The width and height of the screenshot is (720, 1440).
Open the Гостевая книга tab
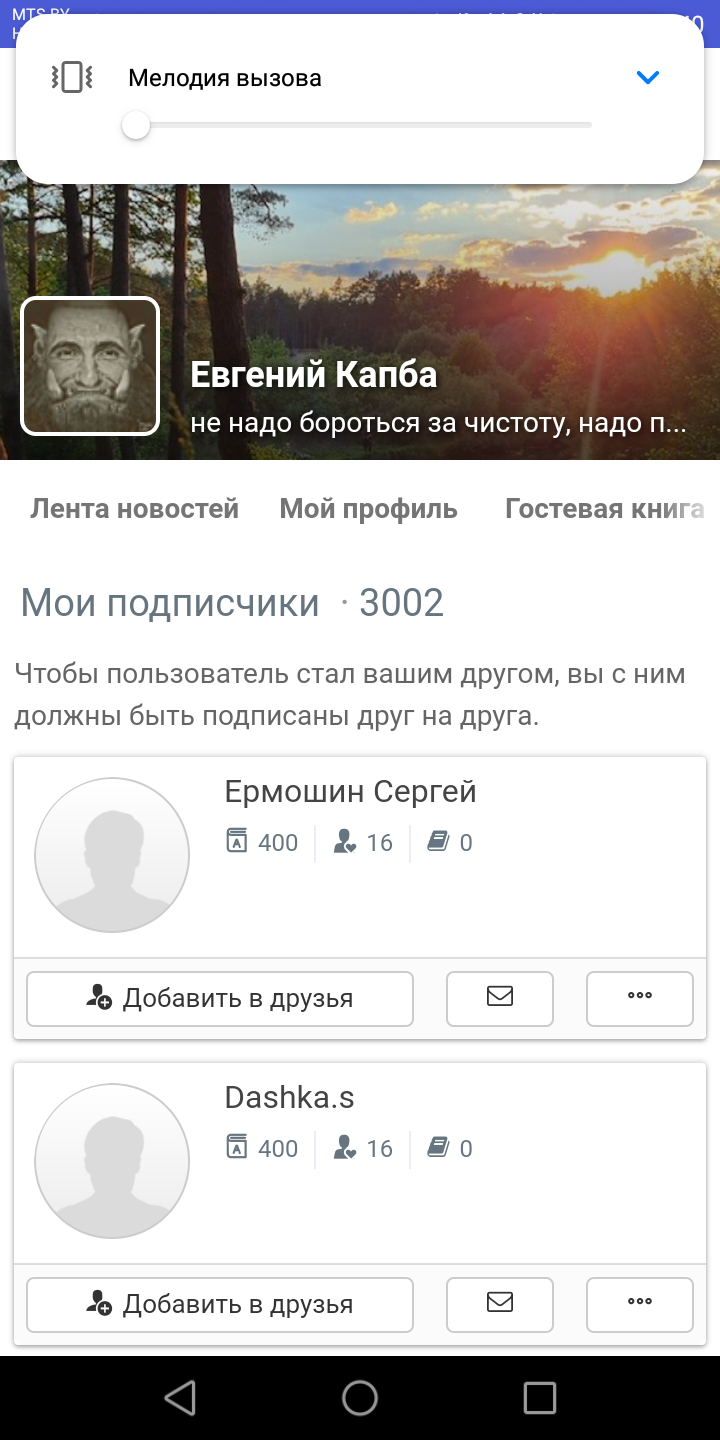(604, 509)
